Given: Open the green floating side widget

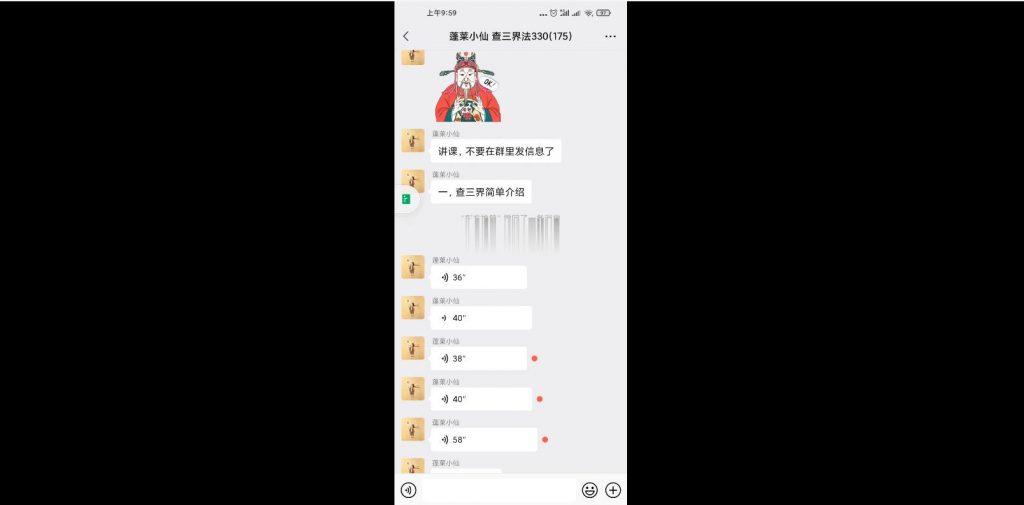Looking at the screenshot, I should [405, 199].
